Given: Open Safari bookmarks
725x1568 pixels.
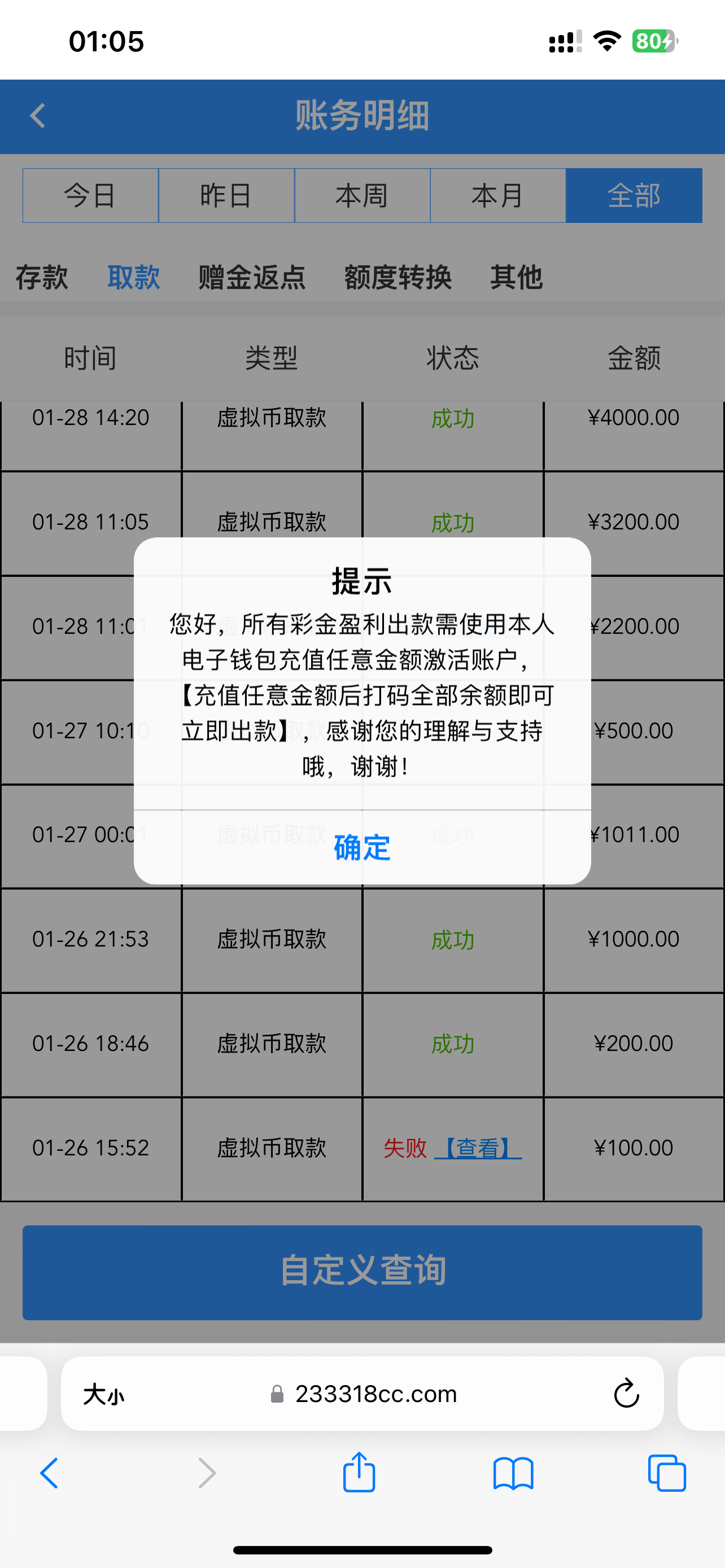Looking at the screenshot, I should coord(514,1473).
